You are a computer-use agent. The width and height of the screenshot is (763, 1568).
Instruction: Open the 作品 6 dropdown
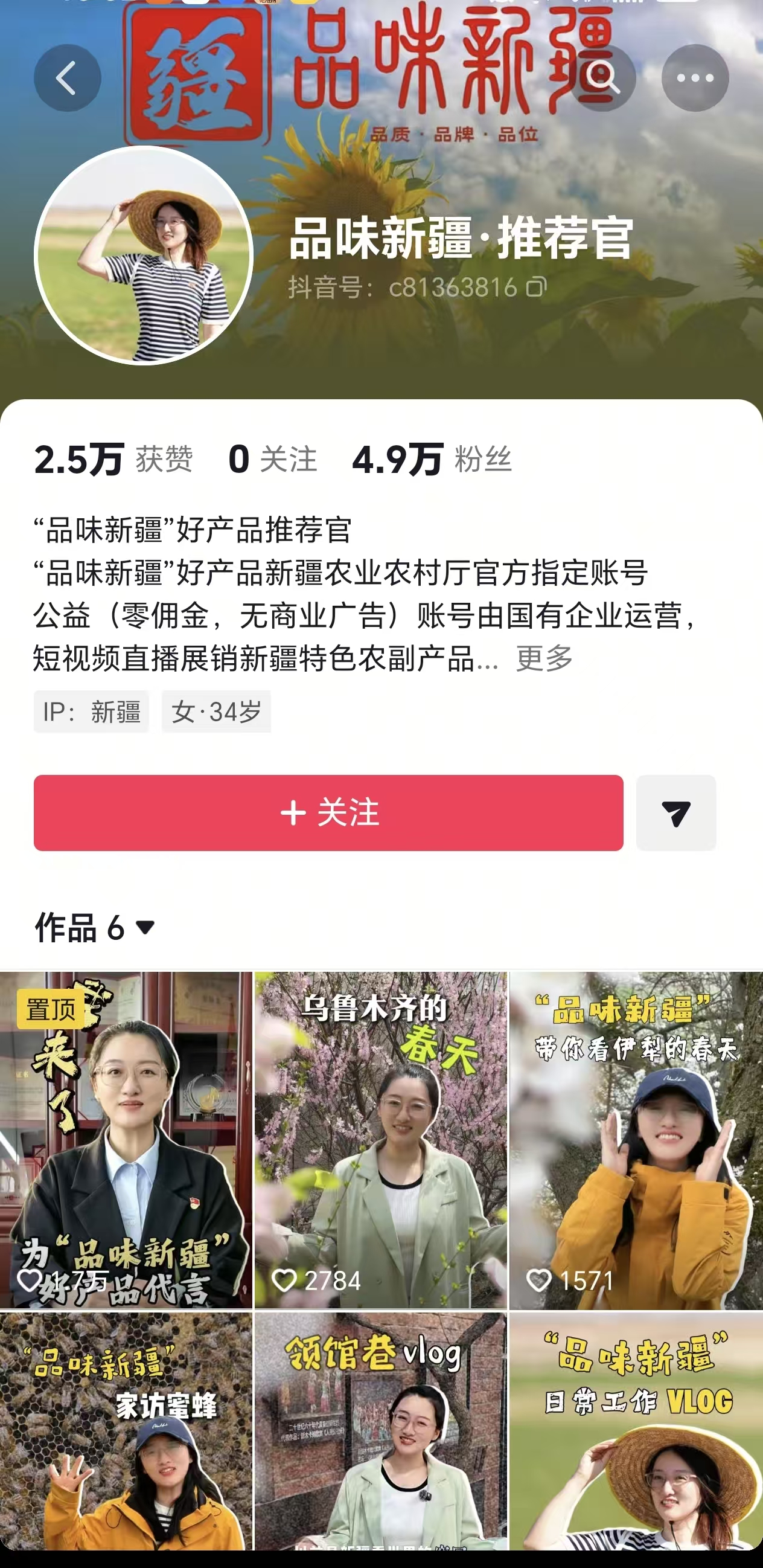coord(95,928)
